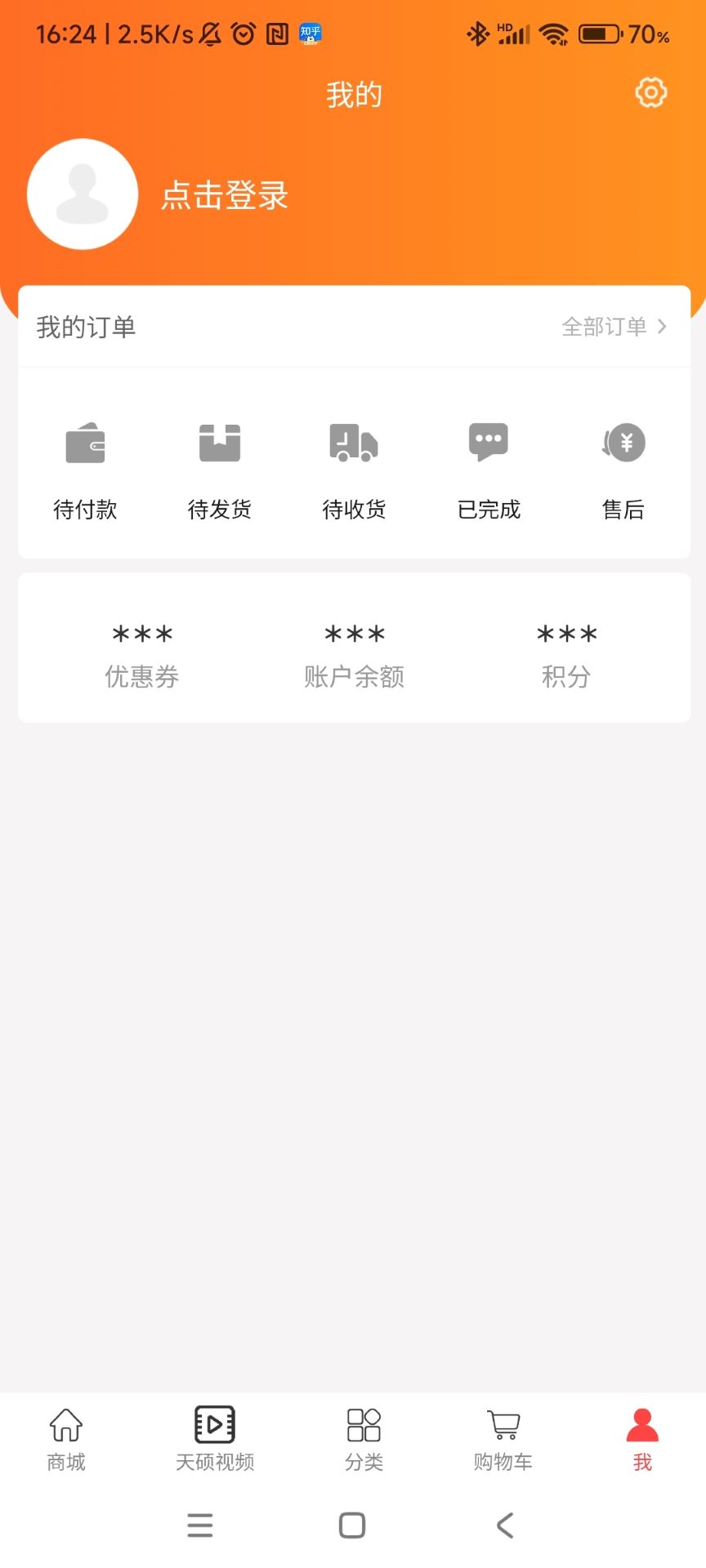Open awaiting delivery orders via truck icon
706x1568 pixels.
tap(353, 465)
